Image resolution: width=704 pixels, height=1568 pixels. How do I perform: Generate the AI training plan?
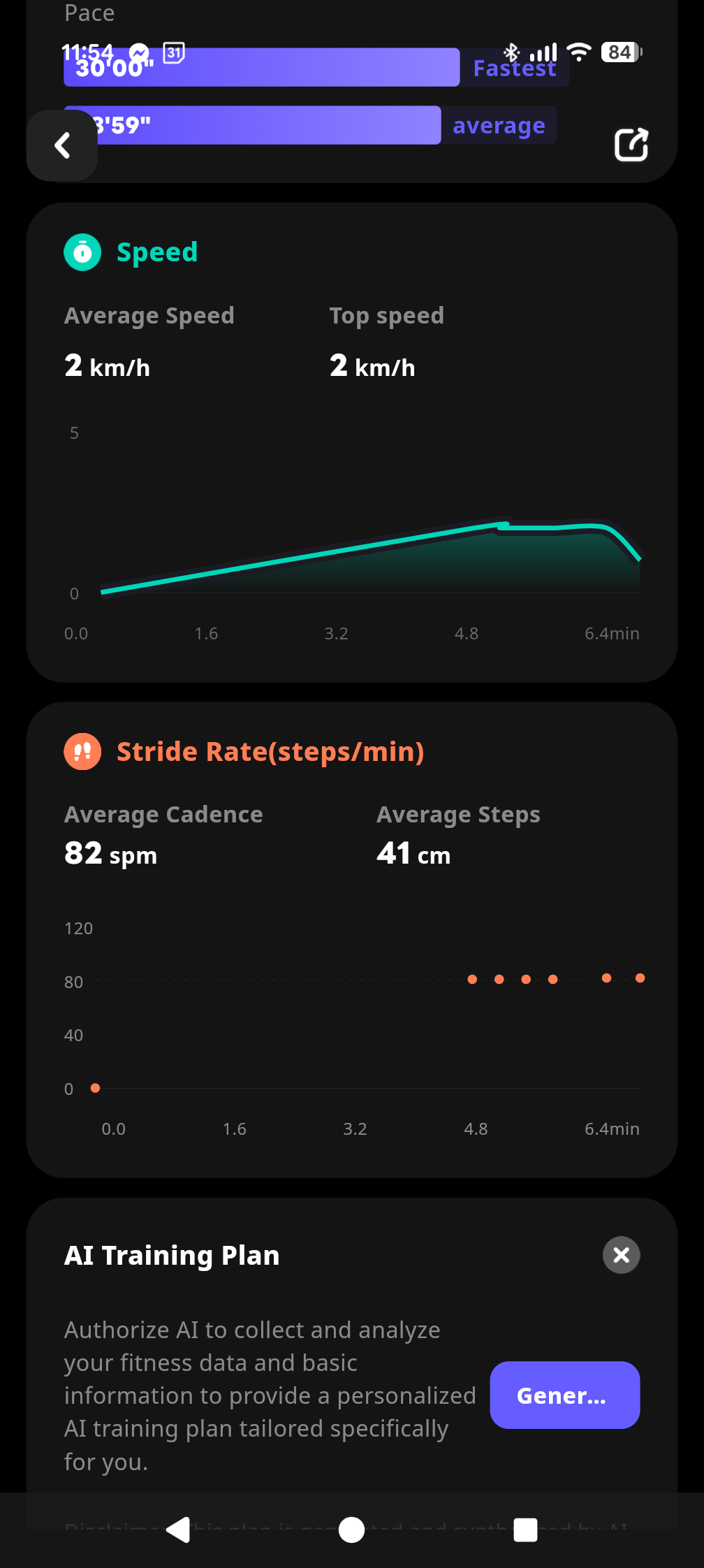(564, 1395)
